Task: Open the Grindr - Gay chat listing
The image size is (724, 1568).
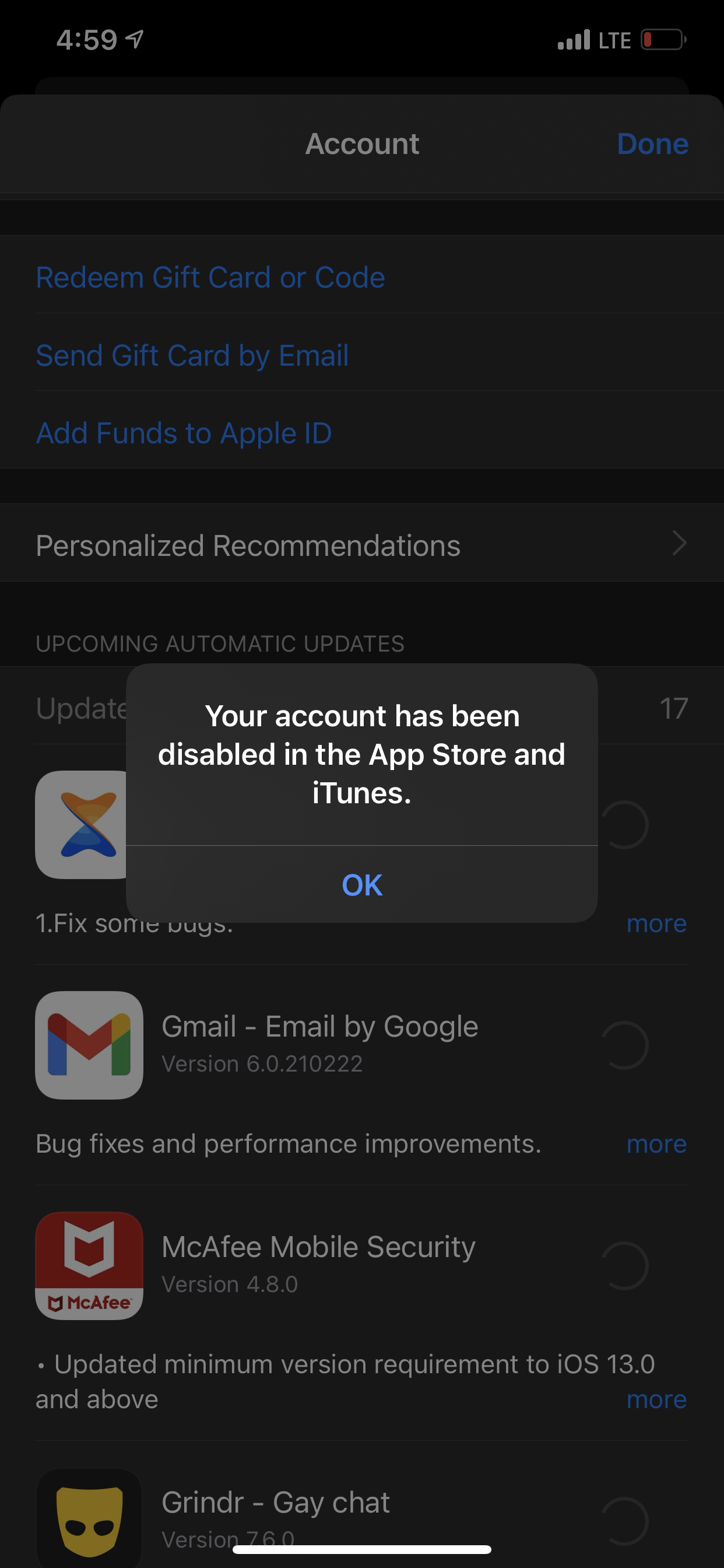Action: tap(275, 1503)
